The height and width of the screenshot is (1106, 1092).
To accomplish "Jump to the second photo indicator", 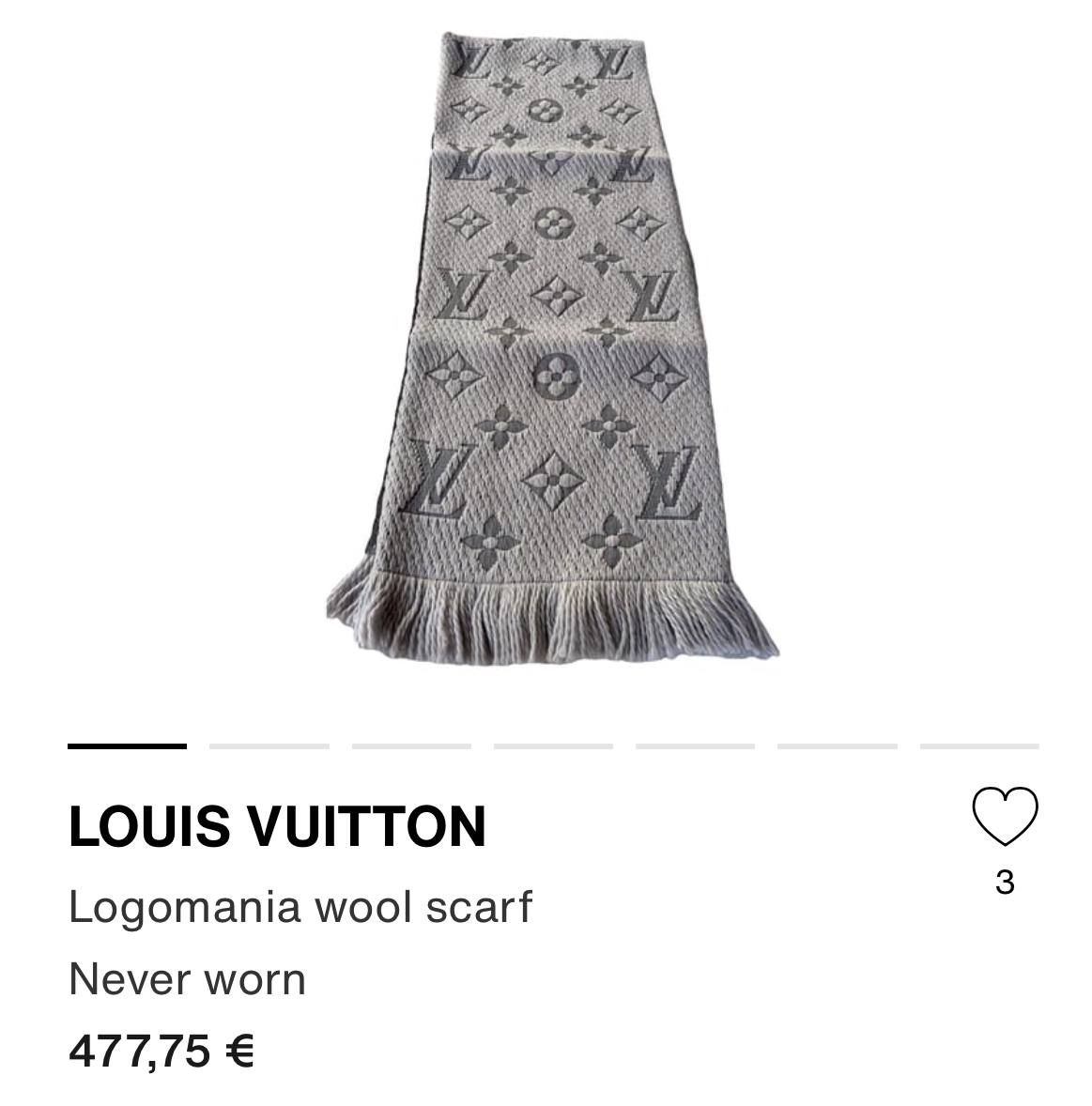I will click(x=269, y=746).
